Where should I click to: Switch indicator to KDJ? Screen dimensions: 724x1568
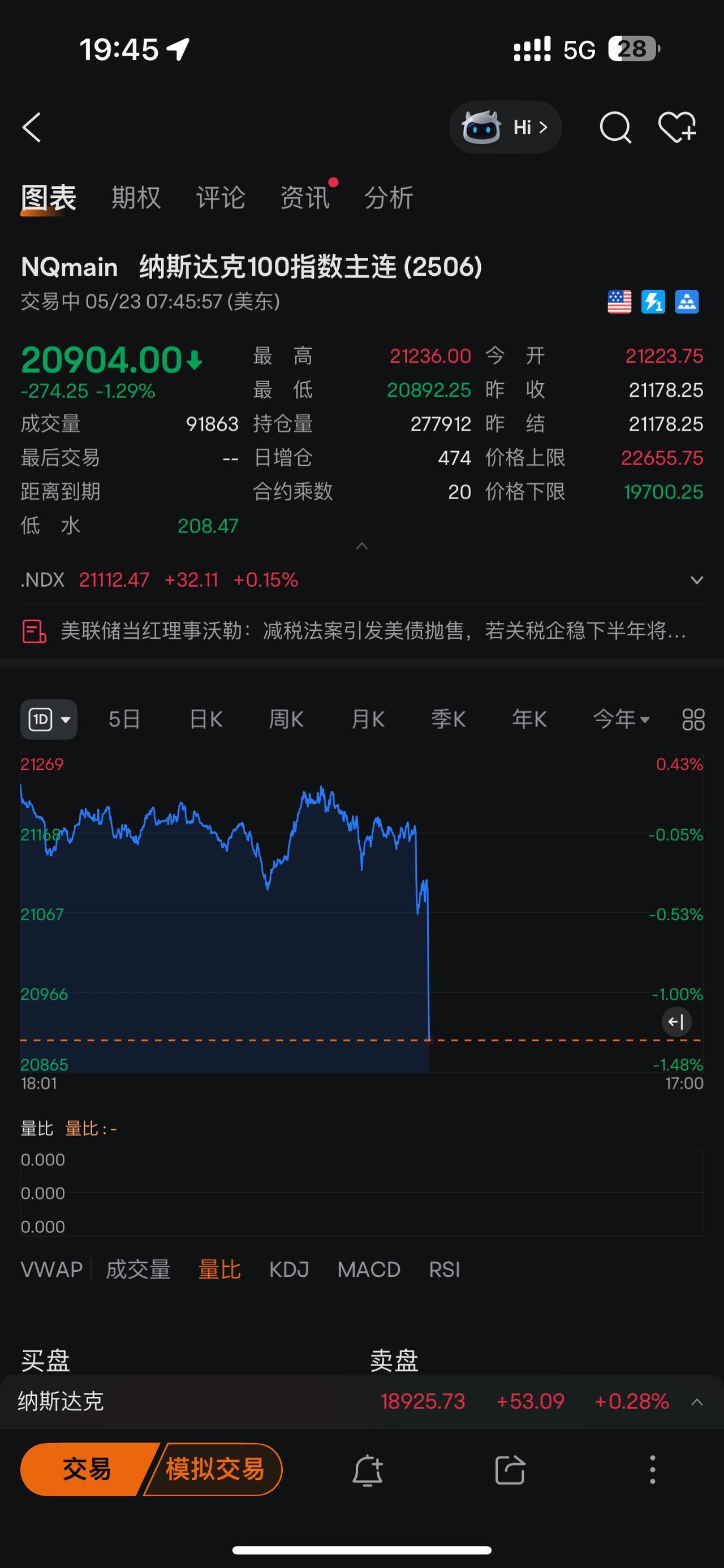pyautogui.click(x=288, y=1270)
